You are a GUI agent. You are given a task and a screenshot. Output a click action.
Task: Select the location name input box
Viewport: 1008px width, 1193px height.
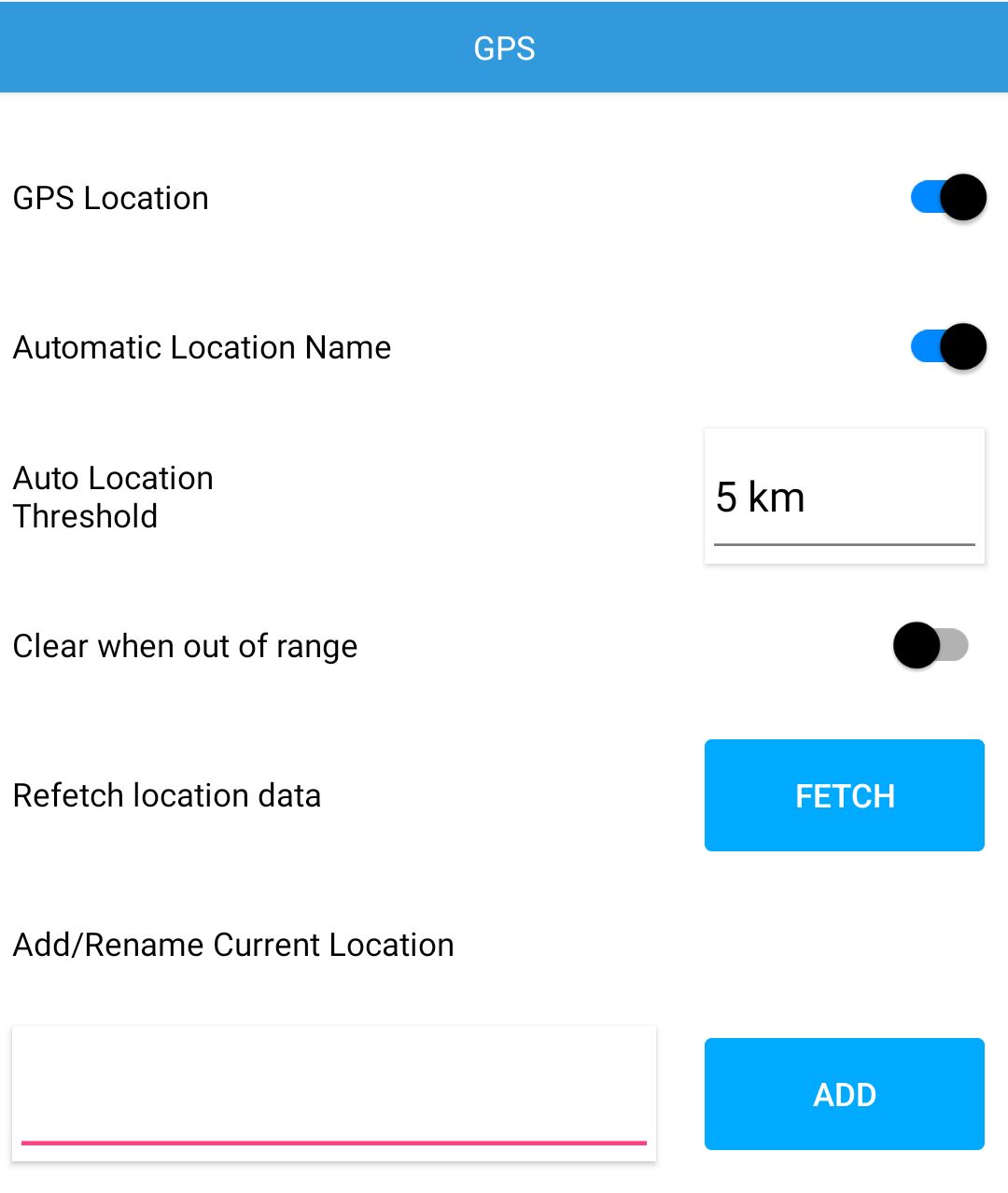(332, 1092)
